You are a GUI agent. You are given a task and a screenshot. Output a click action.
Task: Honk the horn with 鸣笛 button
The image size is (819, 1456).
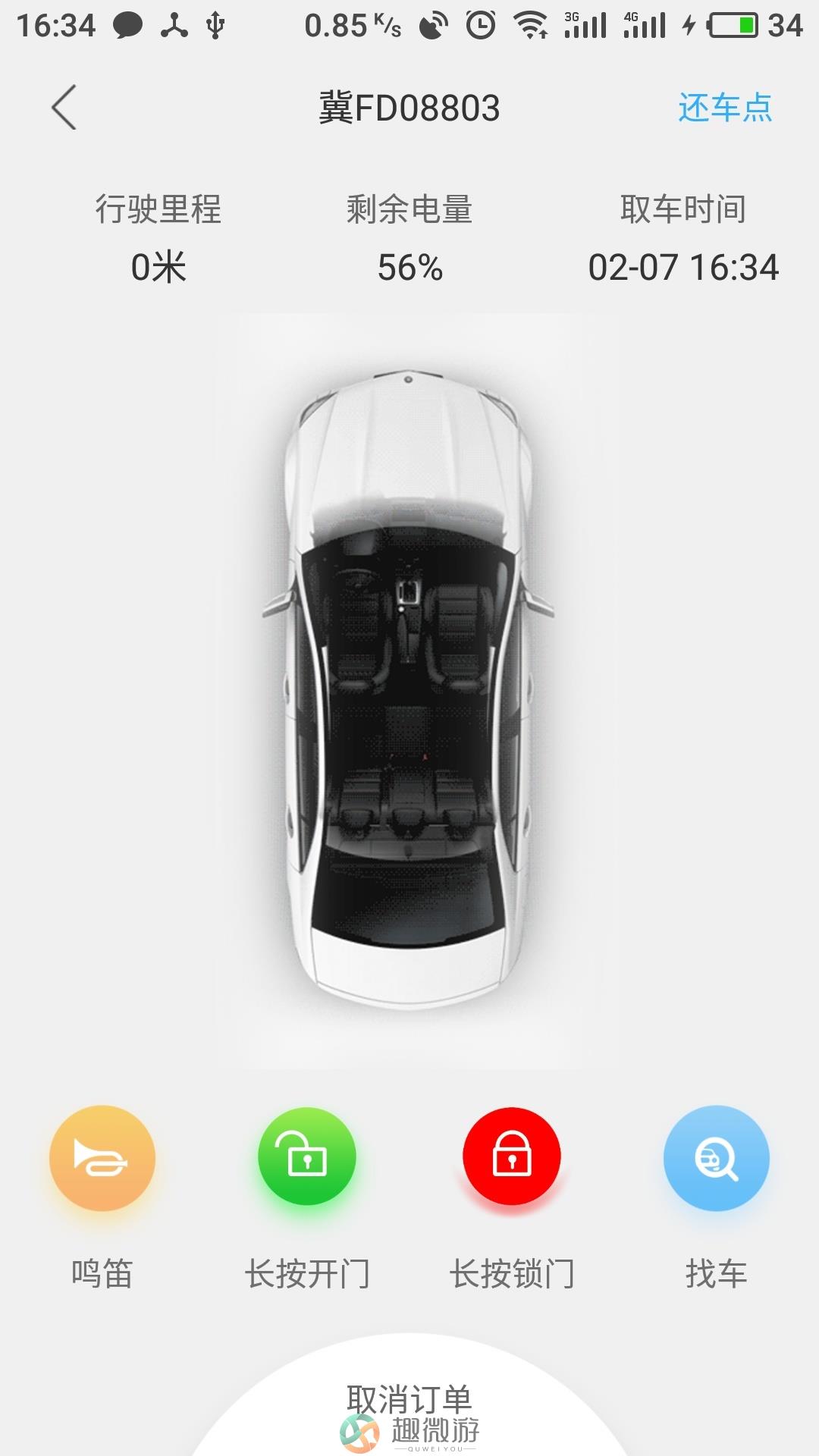[x=102, y=1158]
